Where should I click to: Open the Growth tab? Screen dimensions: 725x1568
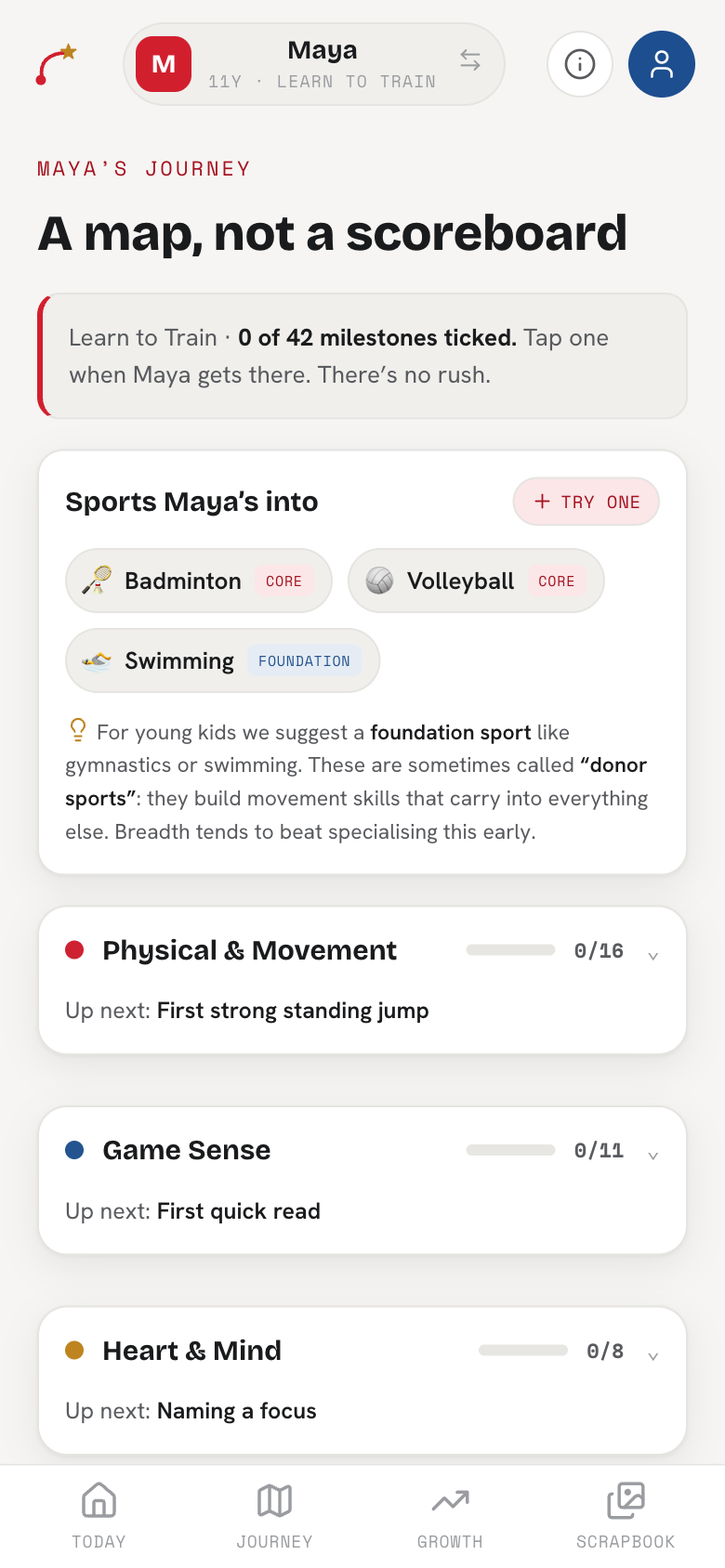point(450,1516)
